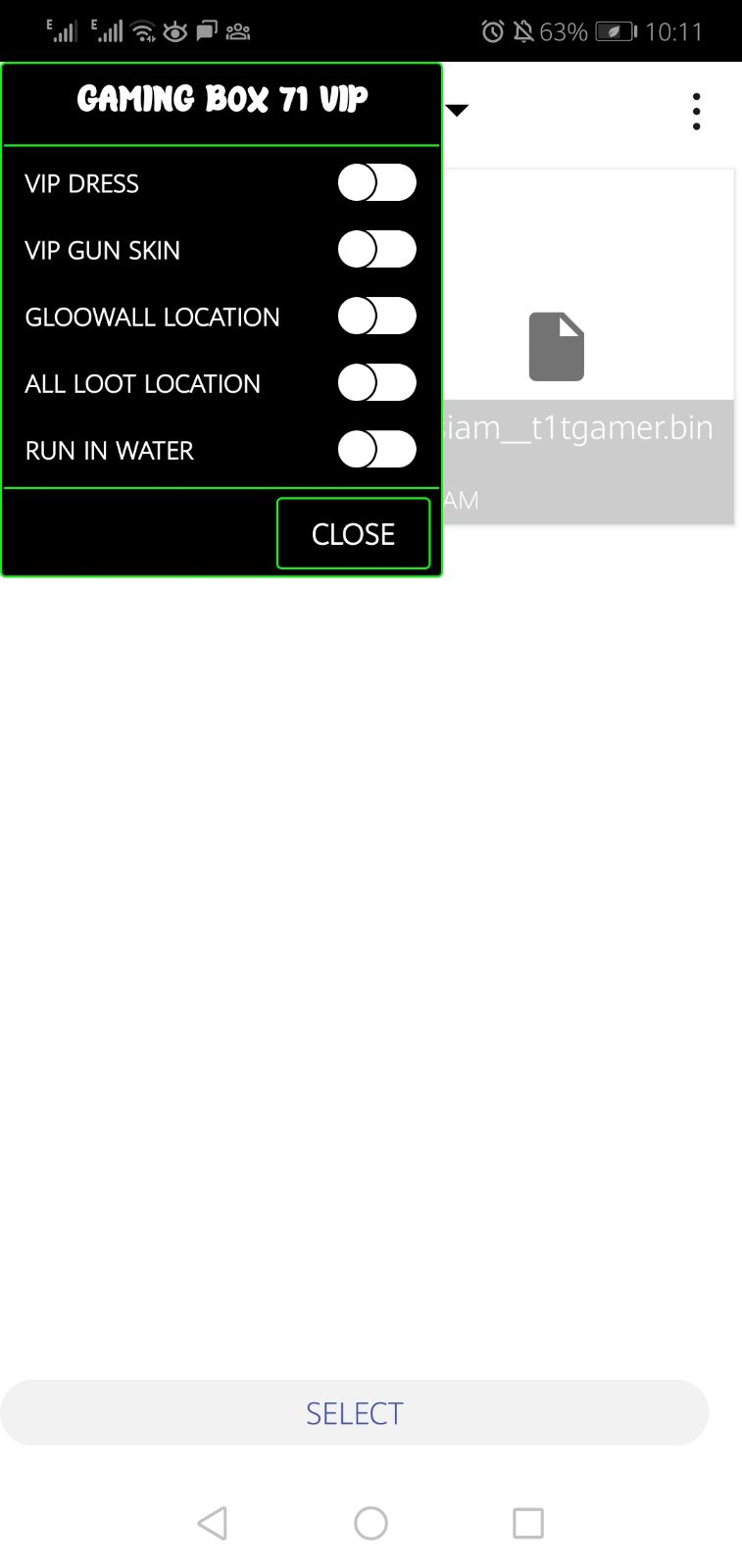Return to the home screen
Screen dimensions: 742x1568
pos(371,1523)
